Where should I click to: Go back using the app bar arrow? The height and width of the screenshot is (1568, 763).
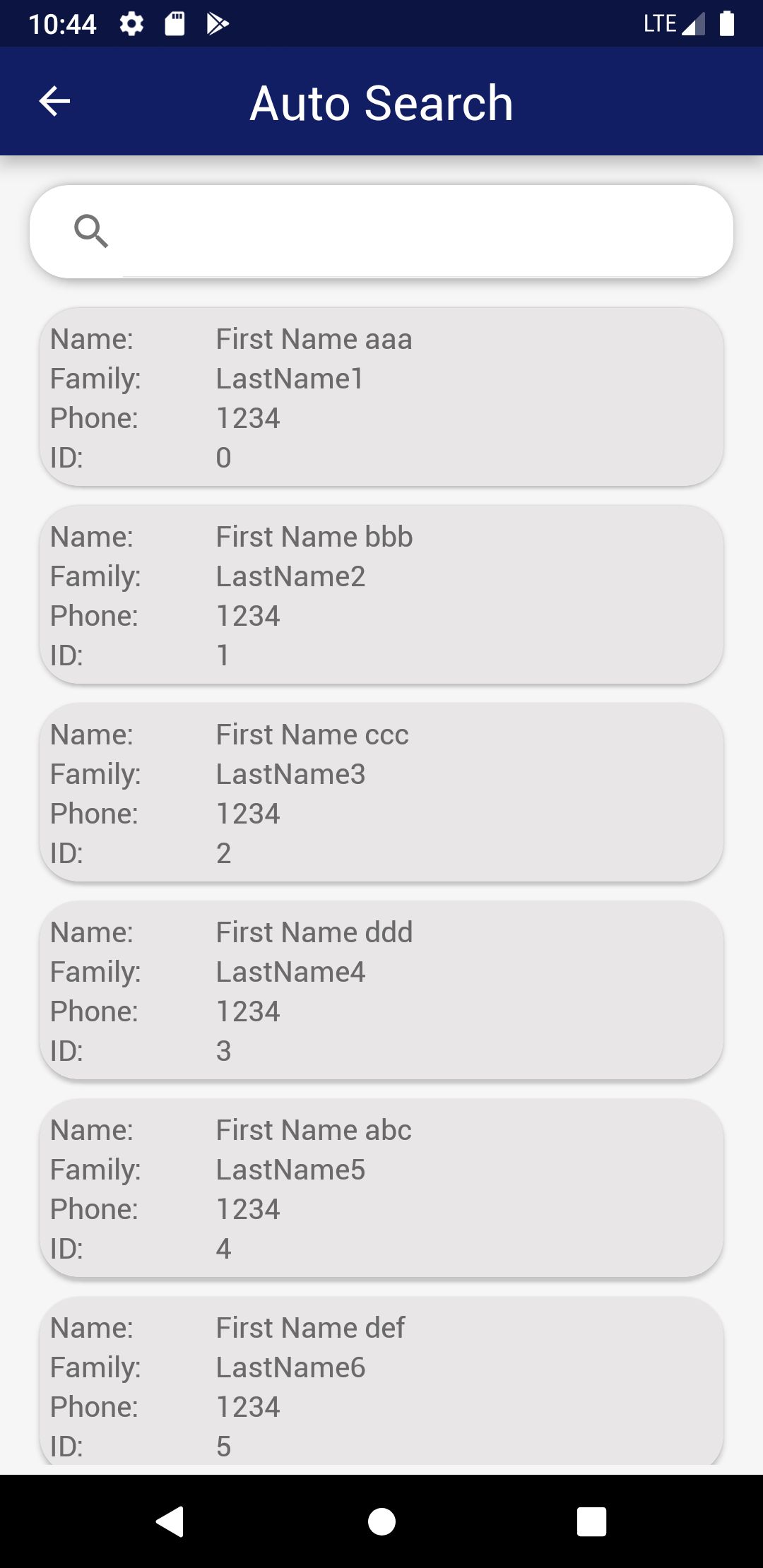point(54,102)
